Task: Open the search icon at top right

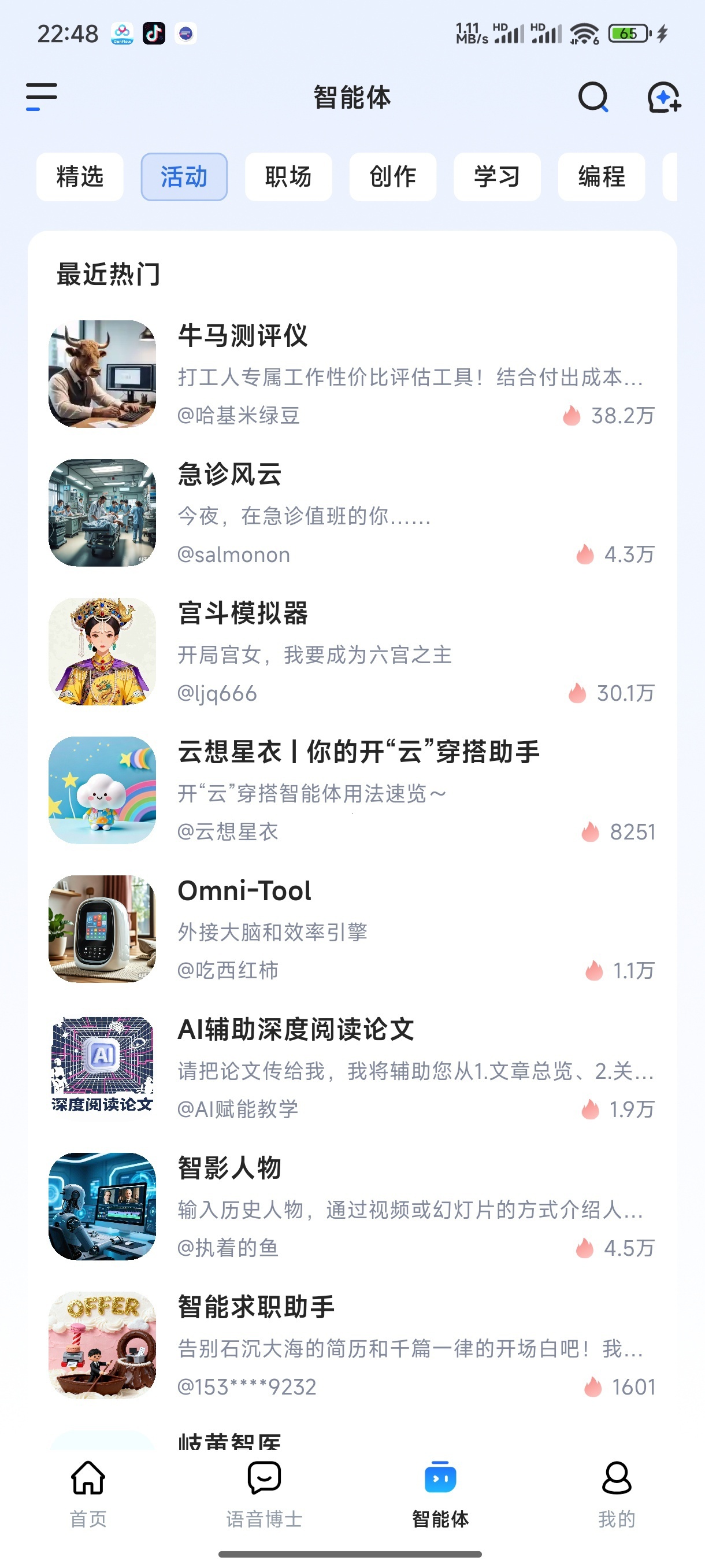Action: coord(592,97)
